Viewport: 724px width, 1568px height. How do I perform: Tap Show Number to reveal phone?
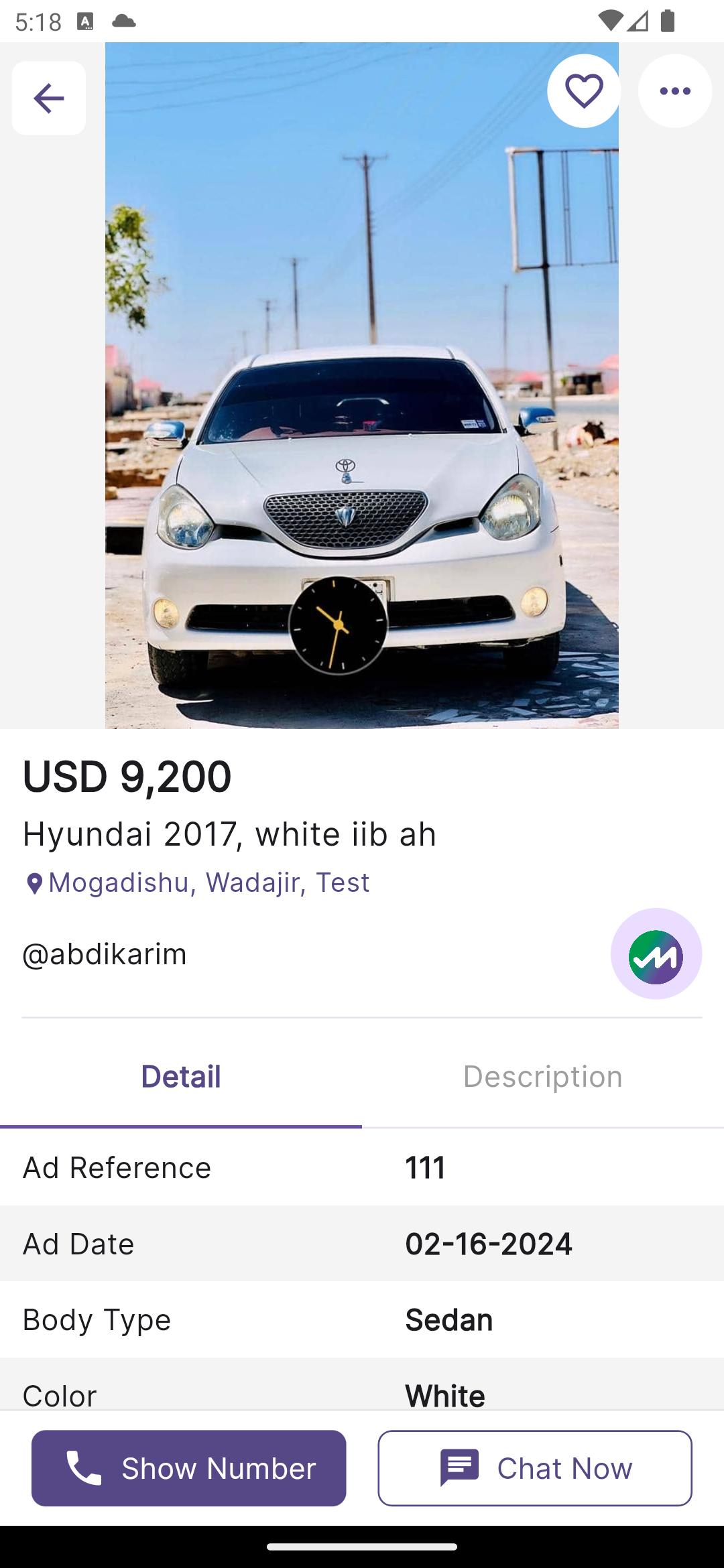[189, 1468]
